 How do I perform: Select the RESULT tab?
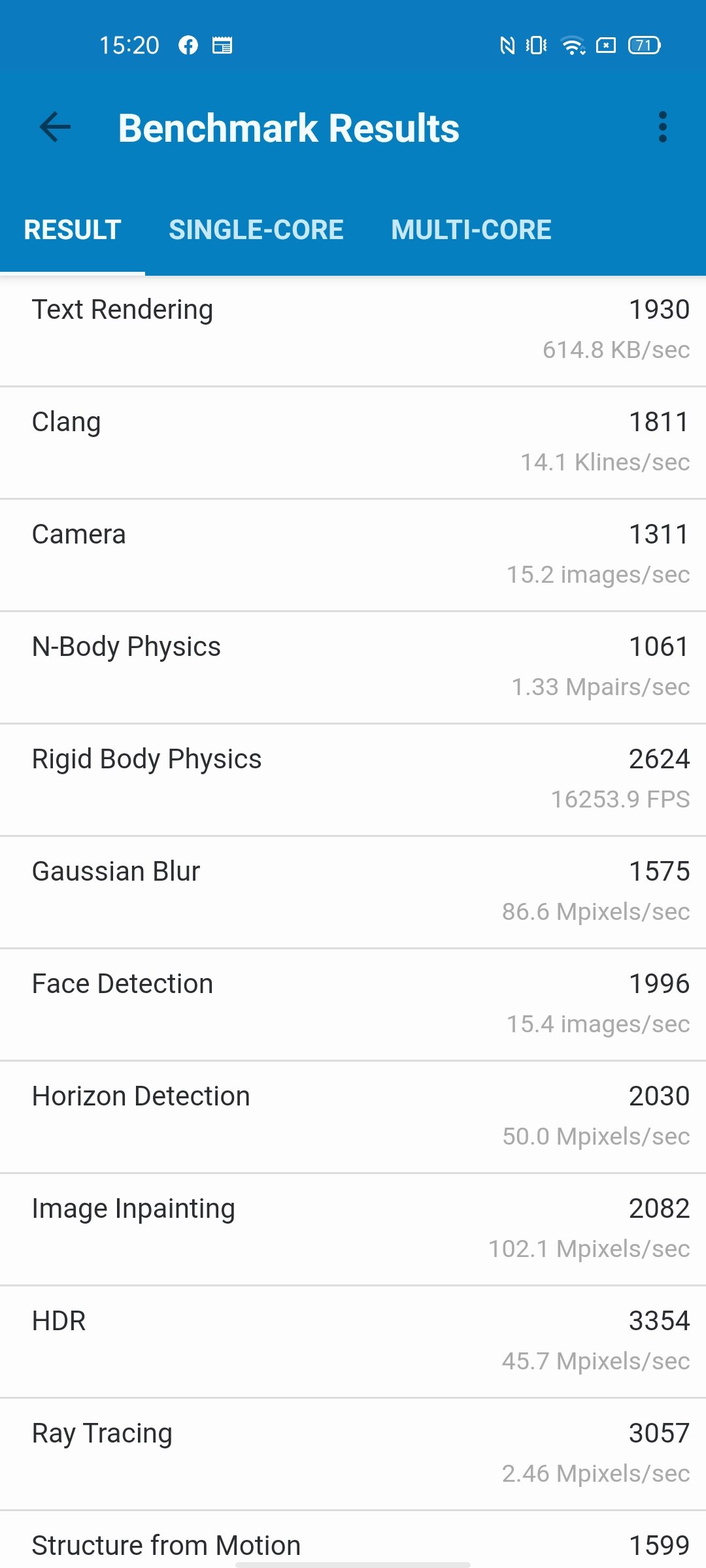click(73, 230)
